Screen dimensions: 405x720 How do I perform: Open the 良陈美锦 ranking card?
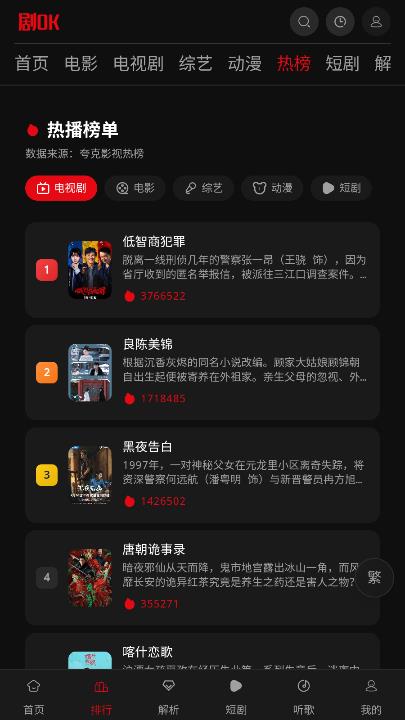coord(202,372)
